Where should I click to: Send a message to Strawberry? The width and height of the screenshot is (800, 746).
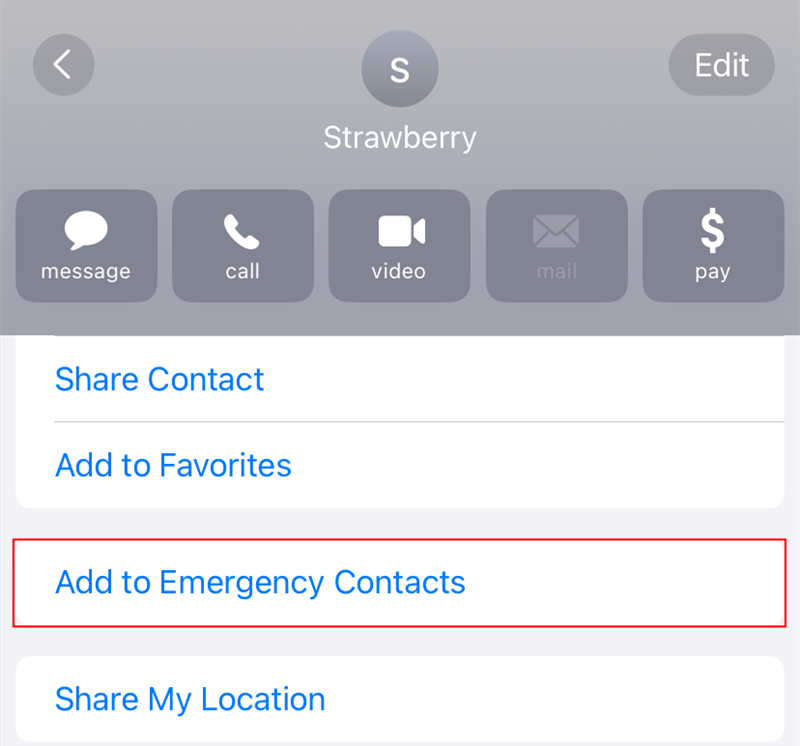(86, 246)
